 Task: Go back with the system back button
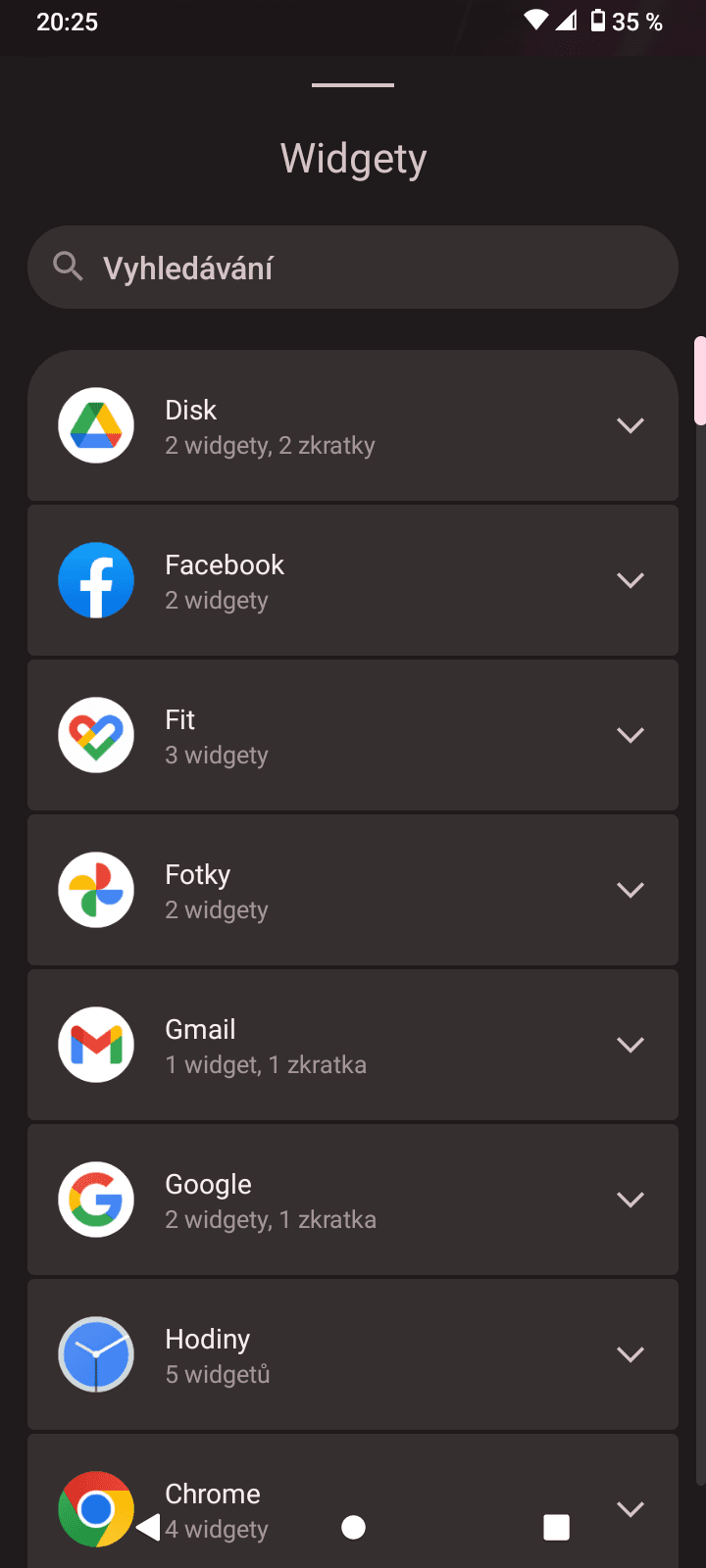tap(148, 1527)
